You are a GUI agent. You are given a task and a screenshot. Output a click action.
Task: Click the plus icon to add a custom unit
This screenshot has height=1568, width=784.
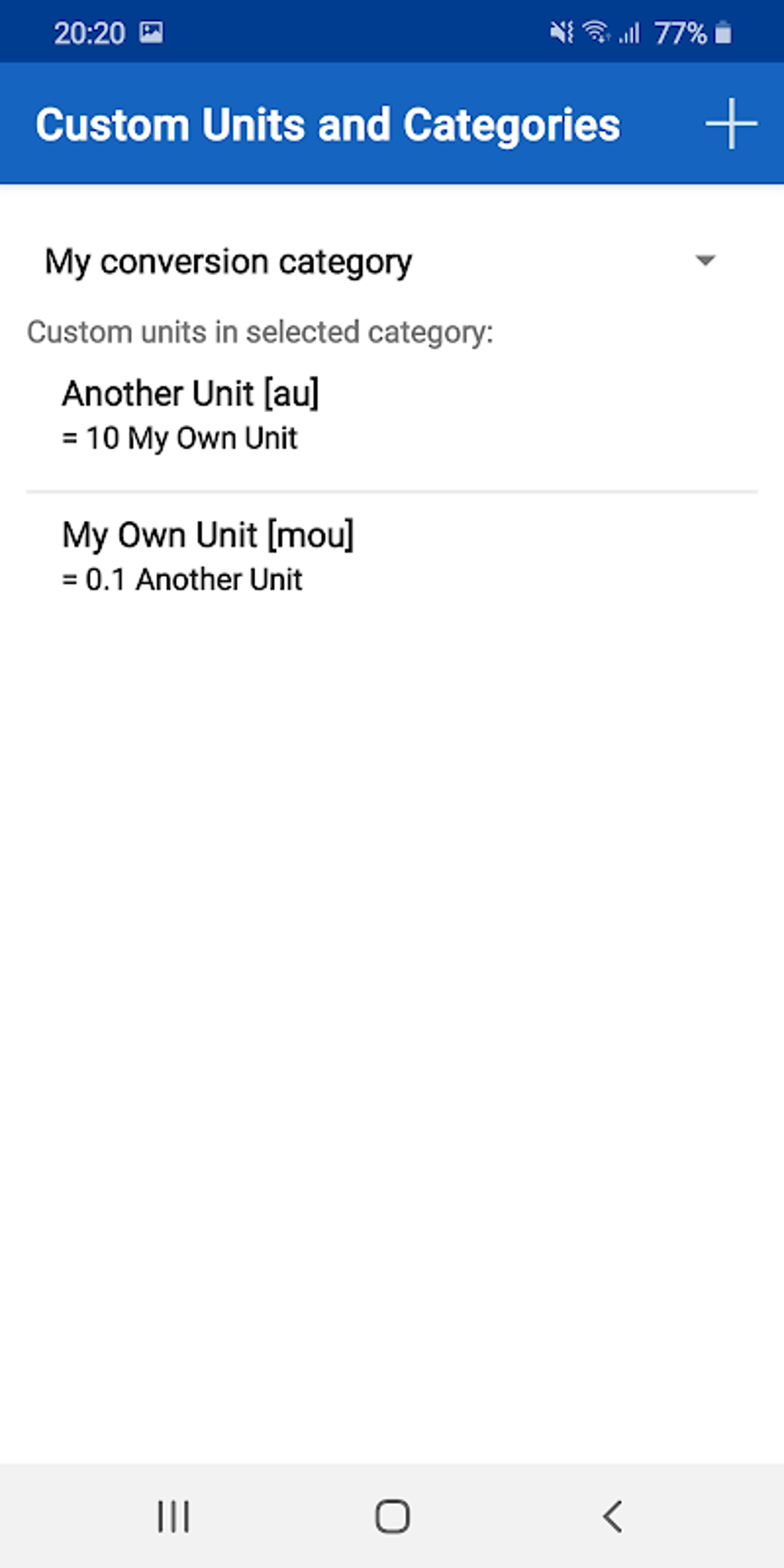click(x=730, y=123)
